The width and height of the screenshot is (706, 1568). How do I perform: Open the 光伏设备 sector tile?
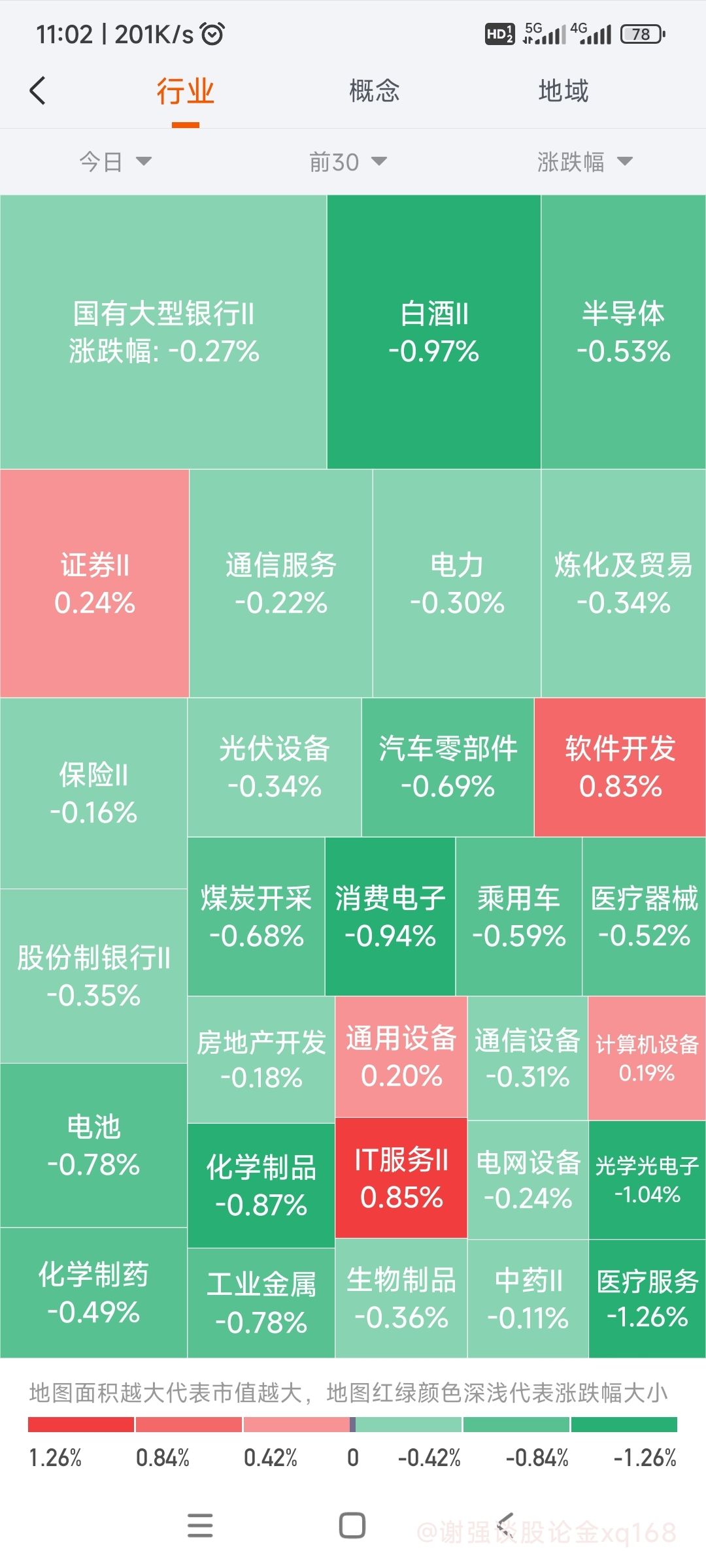click(x=275, y=767)
